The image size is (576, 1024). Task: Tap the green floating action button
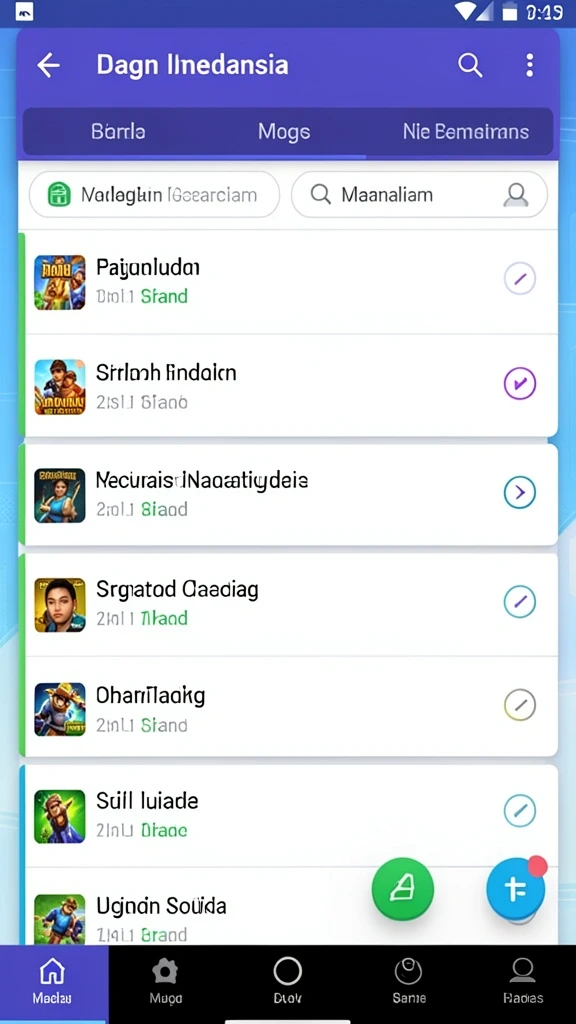pos(402,889)
